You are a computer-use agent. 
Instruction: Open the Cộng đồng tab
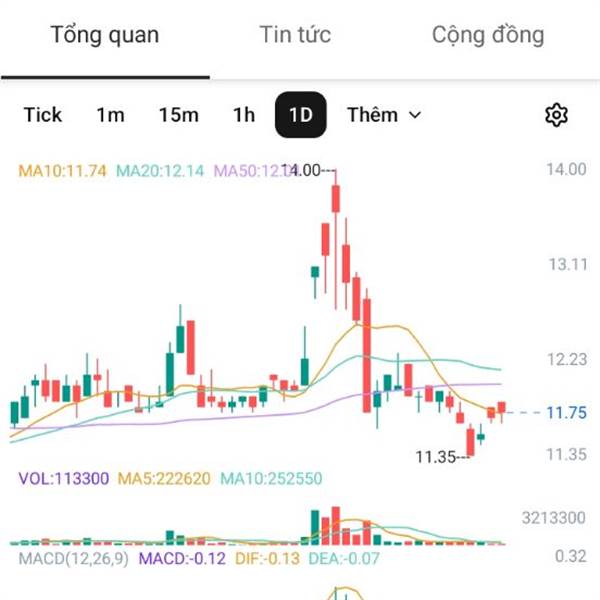[488, 36]
